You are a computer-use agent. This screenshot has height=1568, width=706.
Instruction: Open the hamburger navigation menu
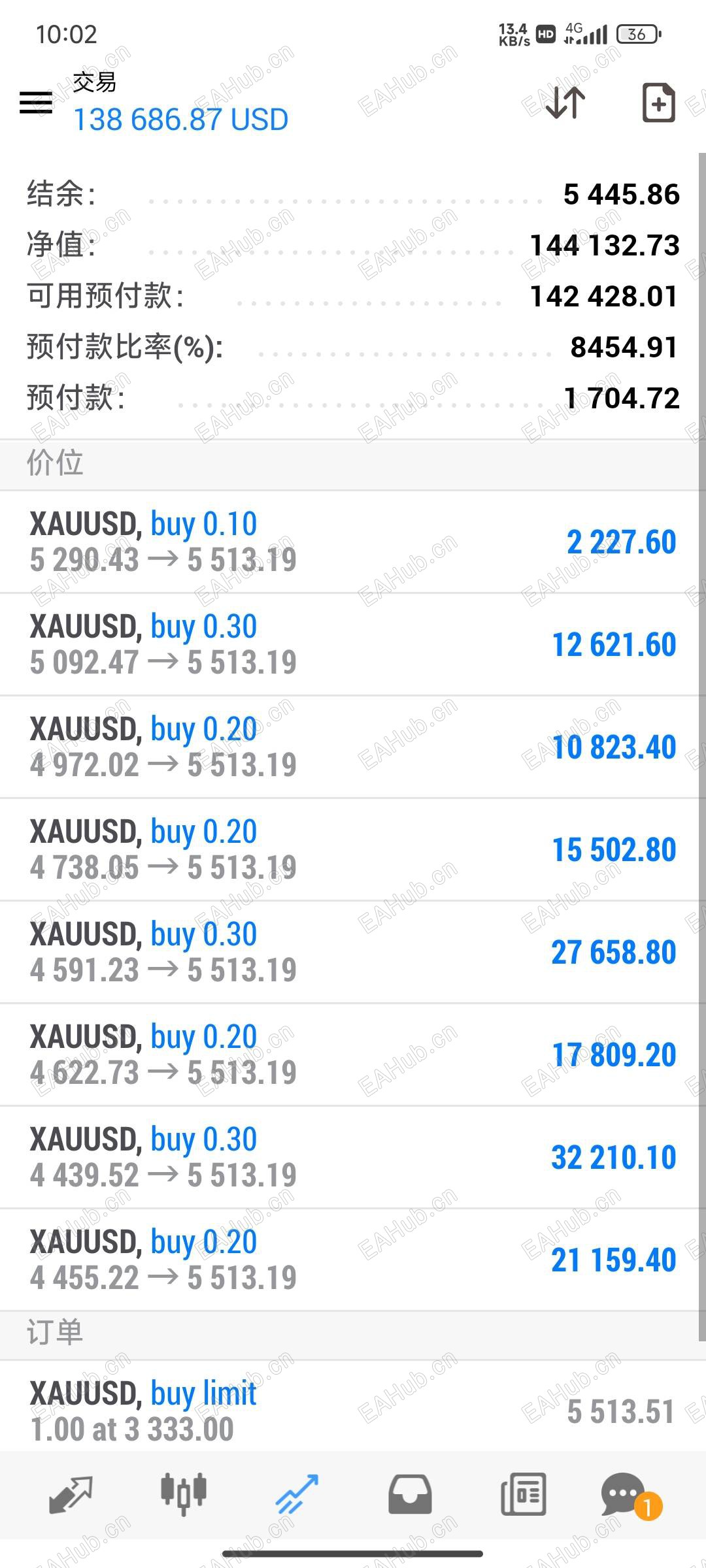click(37, 103)
